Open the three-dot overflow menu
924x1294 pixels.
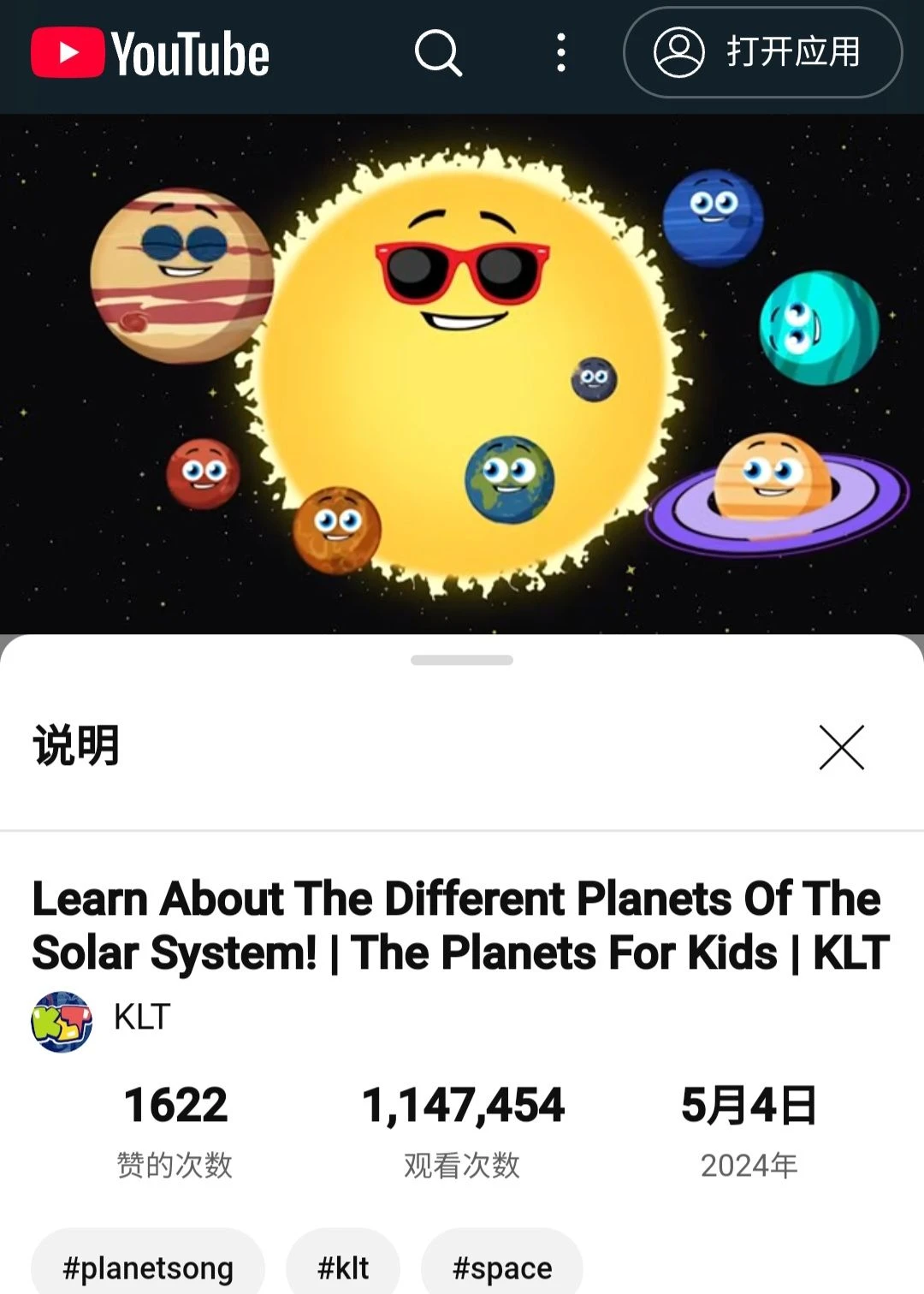(560, 53)
